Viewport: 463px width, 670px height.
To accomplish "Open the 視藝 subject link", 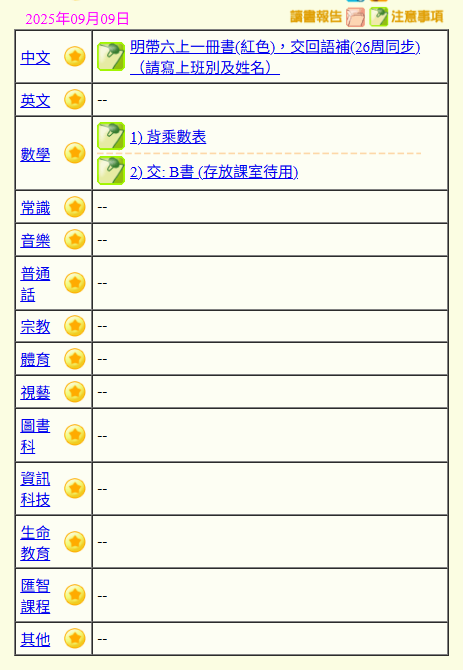I will pos(35,393).
